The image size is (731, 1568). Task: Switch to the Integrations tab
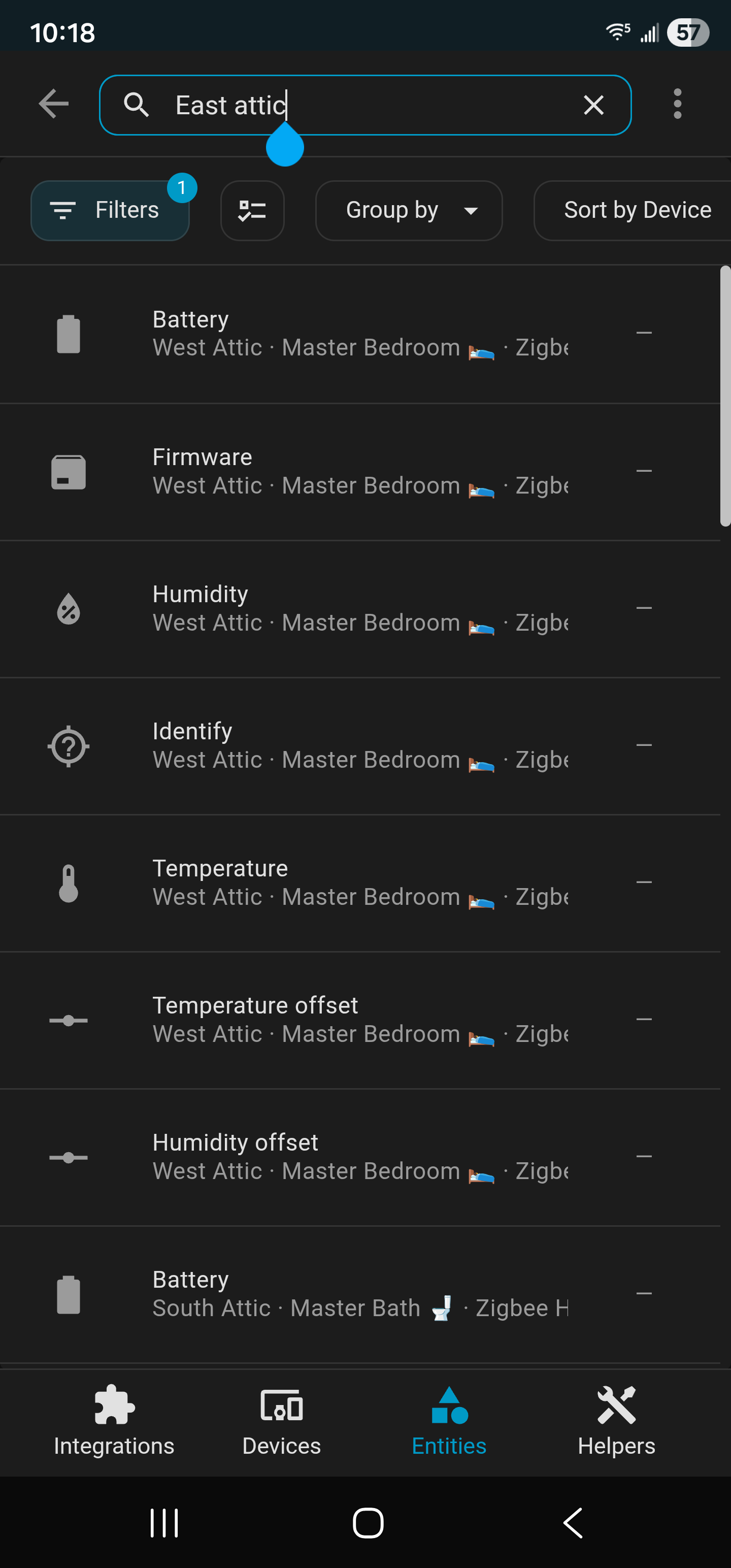[x=114, y=1421]
